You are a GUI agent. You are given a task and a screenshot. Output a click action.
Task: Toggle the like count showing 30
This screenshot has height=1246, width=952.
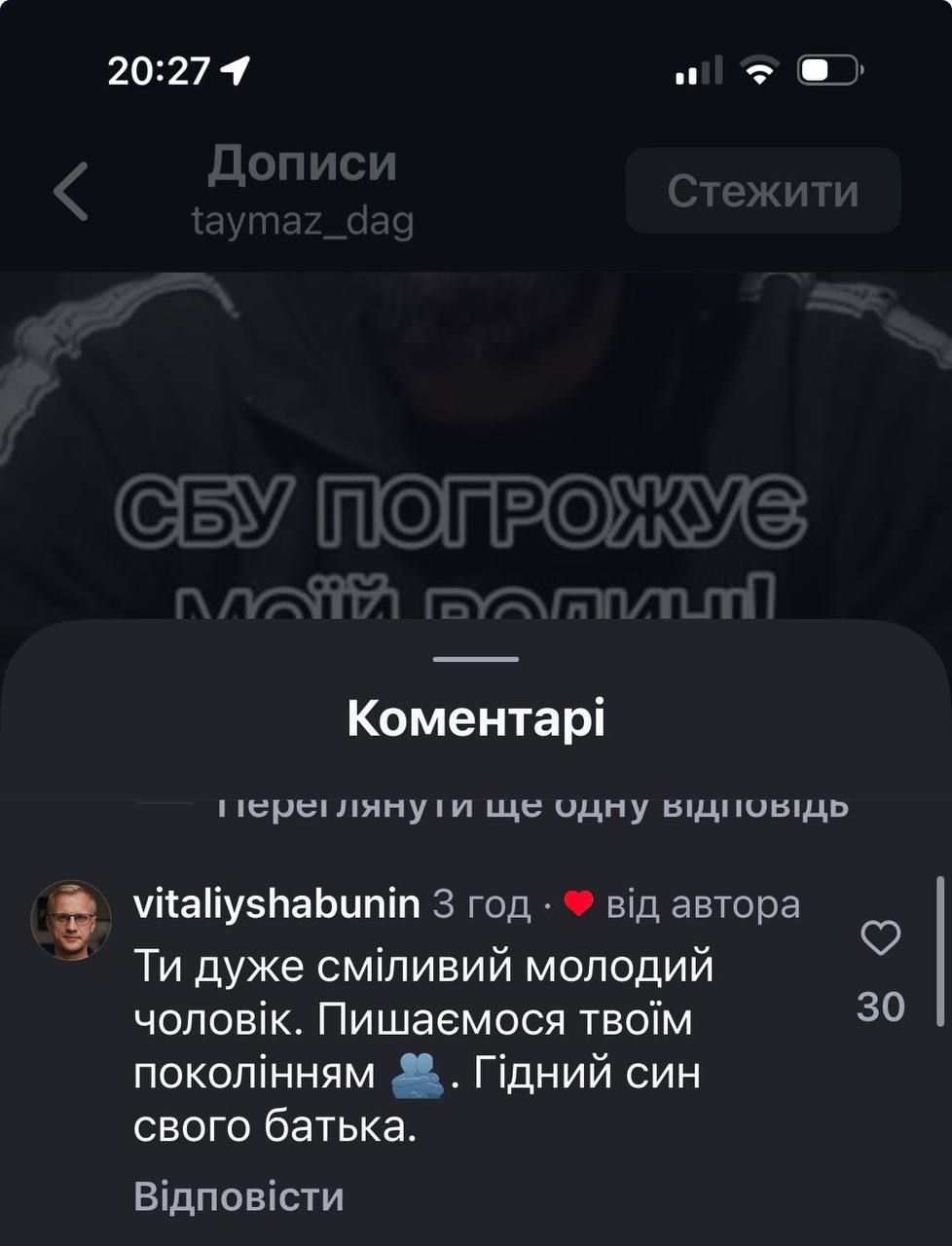[881, 1008]
